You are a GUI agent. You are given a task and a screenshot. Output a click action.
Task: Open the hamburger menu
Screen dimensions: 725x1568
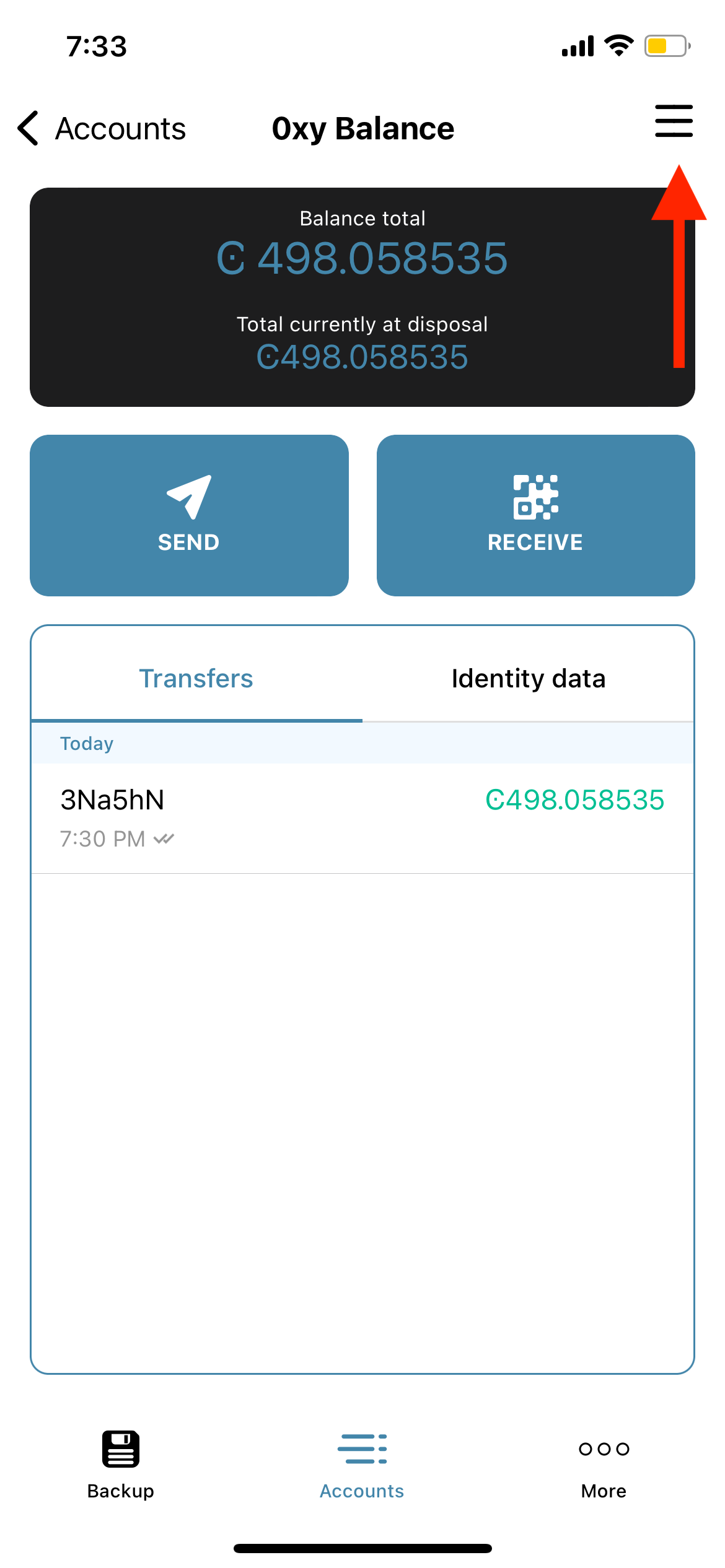674,121
